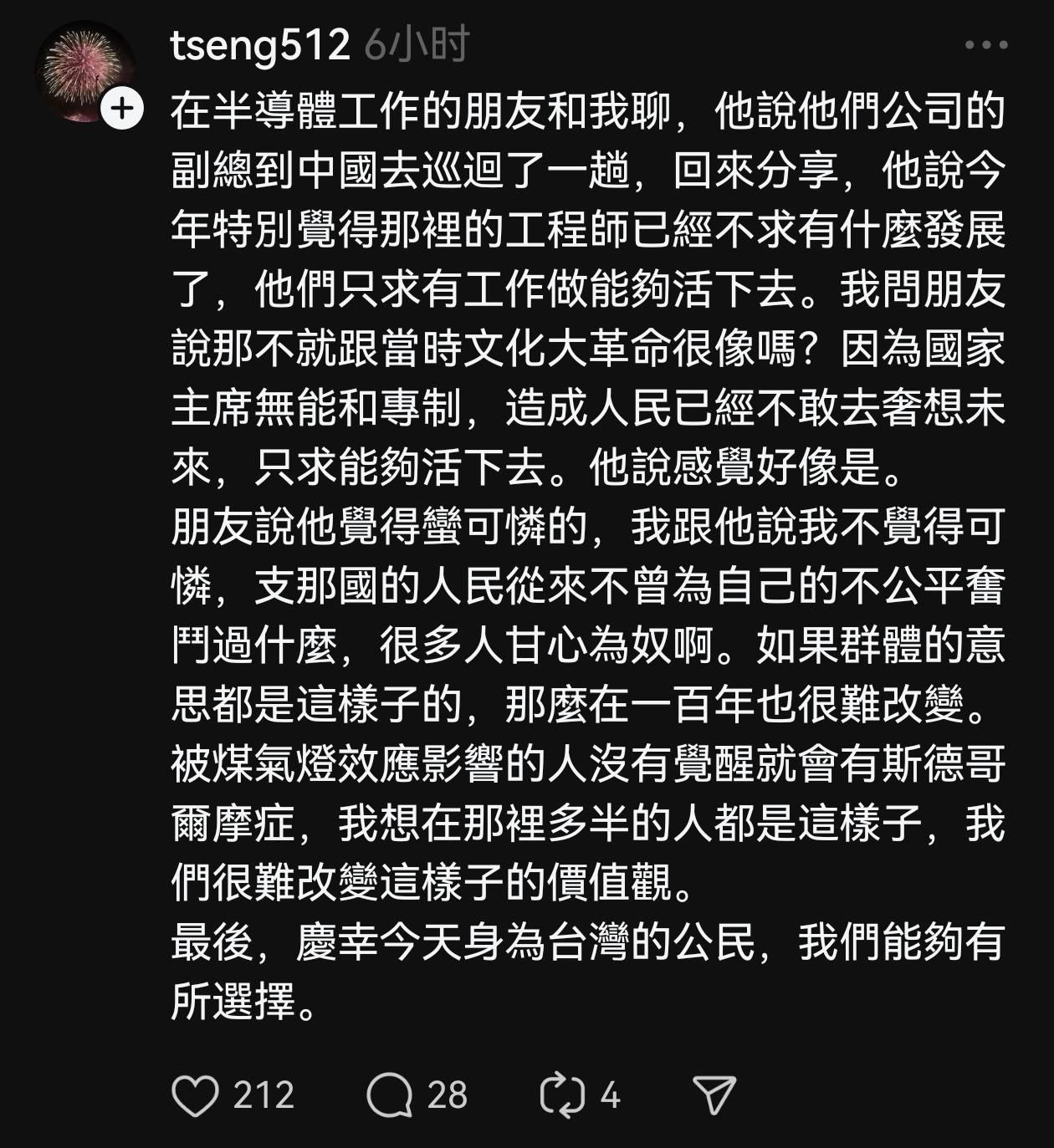Open comments on tseng512's post
Viewport: 1054px width, 1148px height.
click(x=390, y=1095)
